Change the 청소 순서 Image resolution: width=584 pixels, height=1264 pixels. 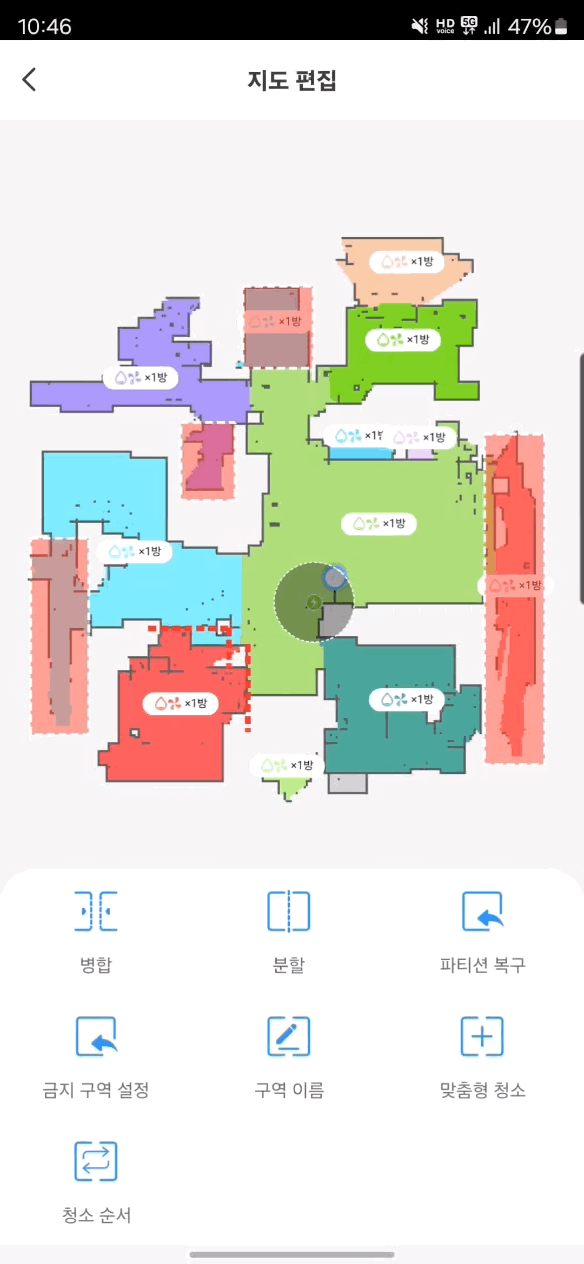tap(96, 1183)
